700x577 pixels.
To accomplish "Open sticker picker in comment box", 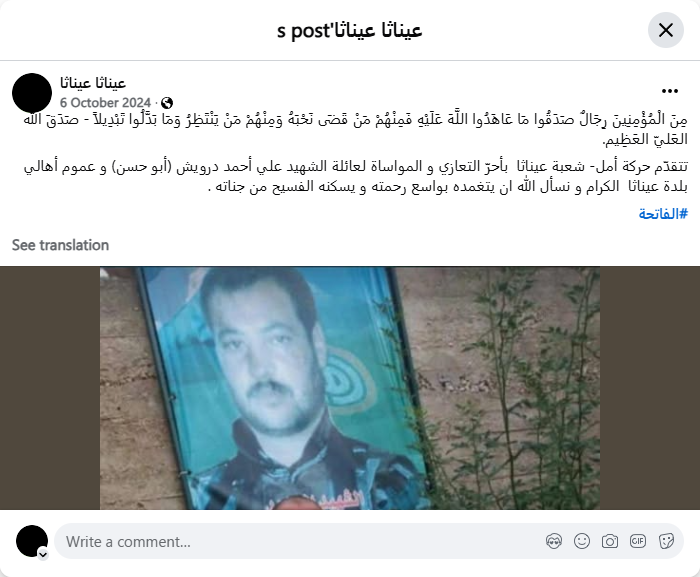I will click(666, 541).
